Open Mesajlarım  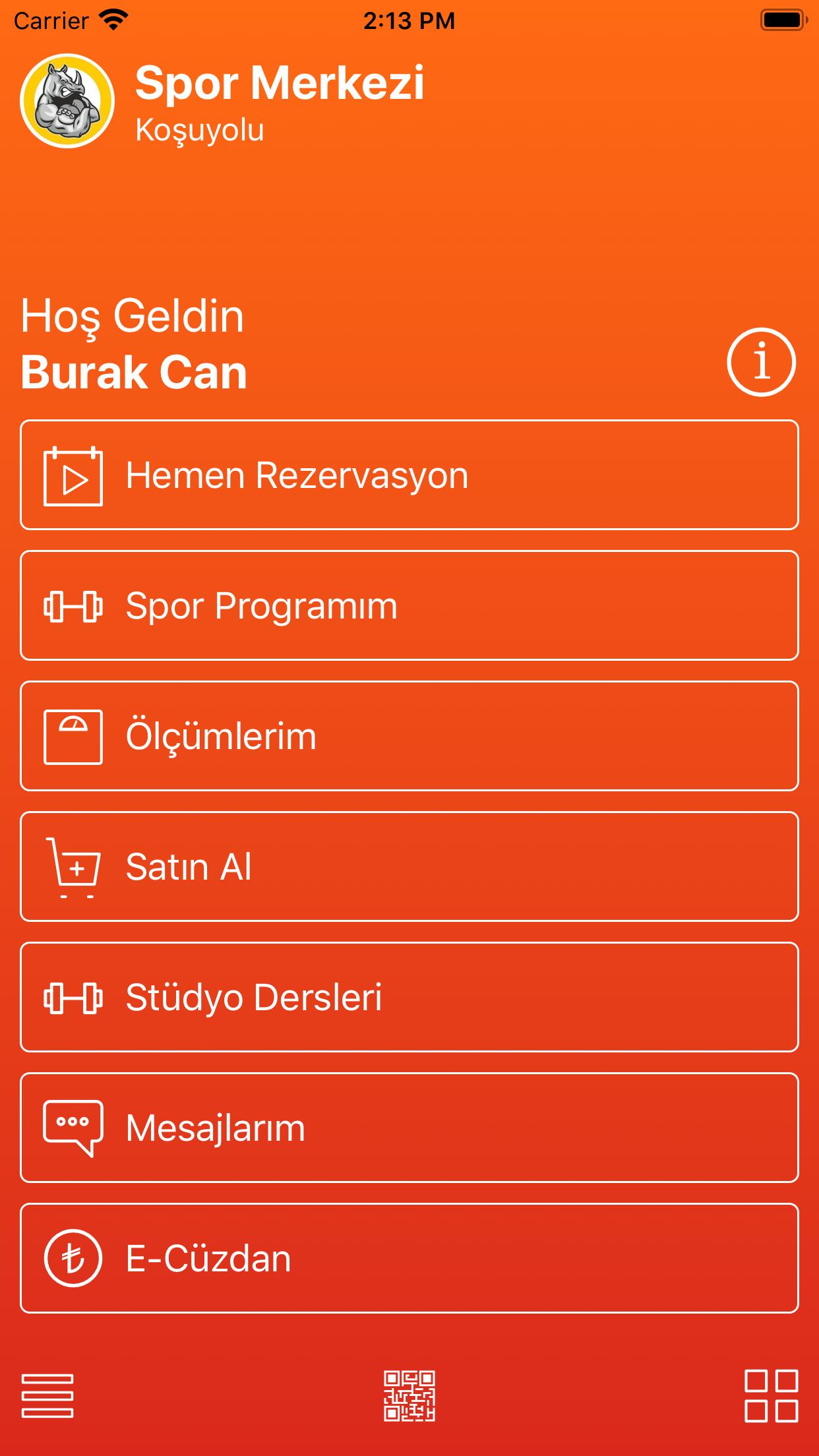pos(409,1128)
